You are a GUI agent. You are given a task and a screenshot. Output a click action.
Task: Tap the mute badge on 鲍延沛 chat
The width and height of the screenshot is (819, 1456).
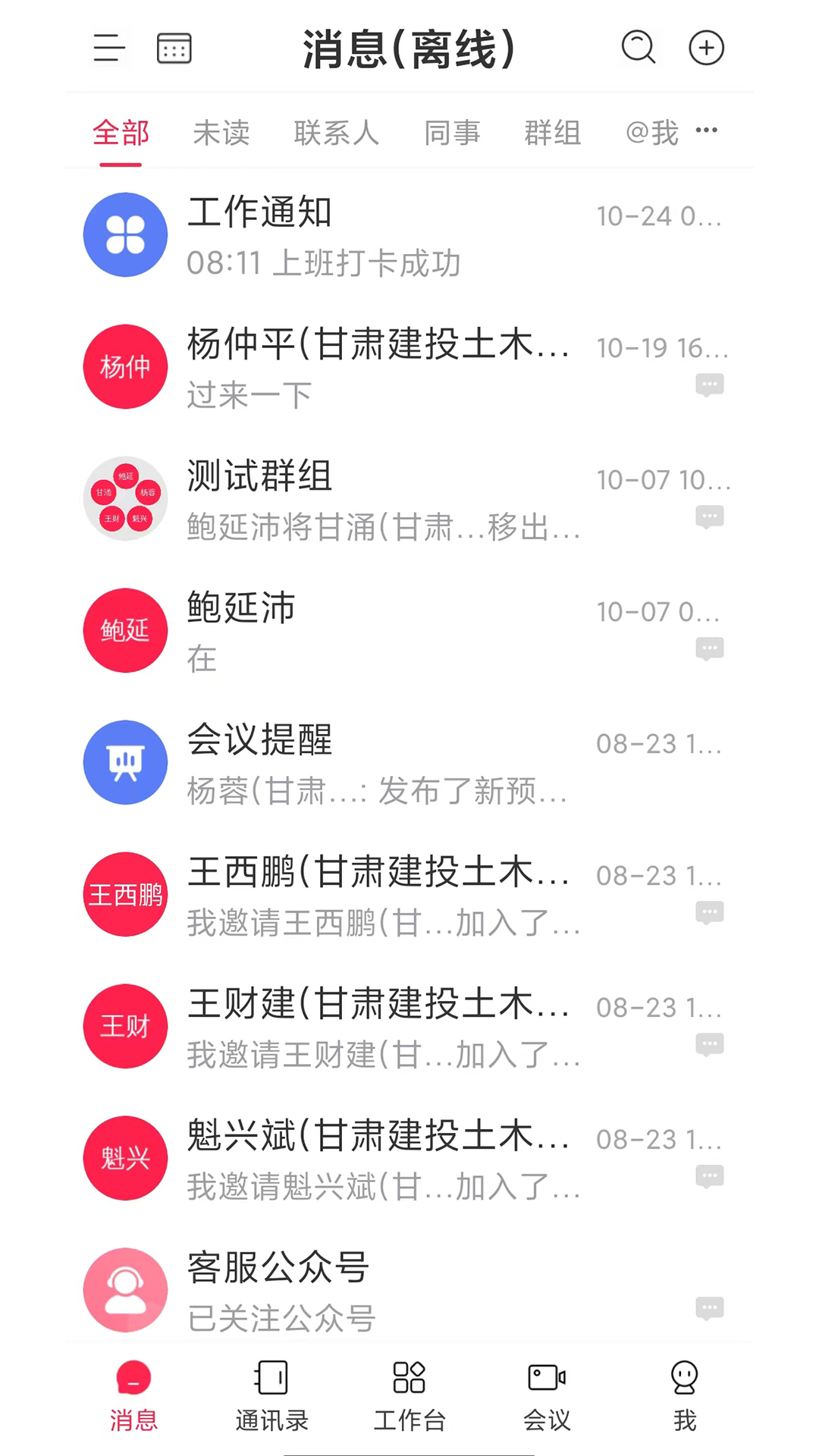(x=710, y=648)
